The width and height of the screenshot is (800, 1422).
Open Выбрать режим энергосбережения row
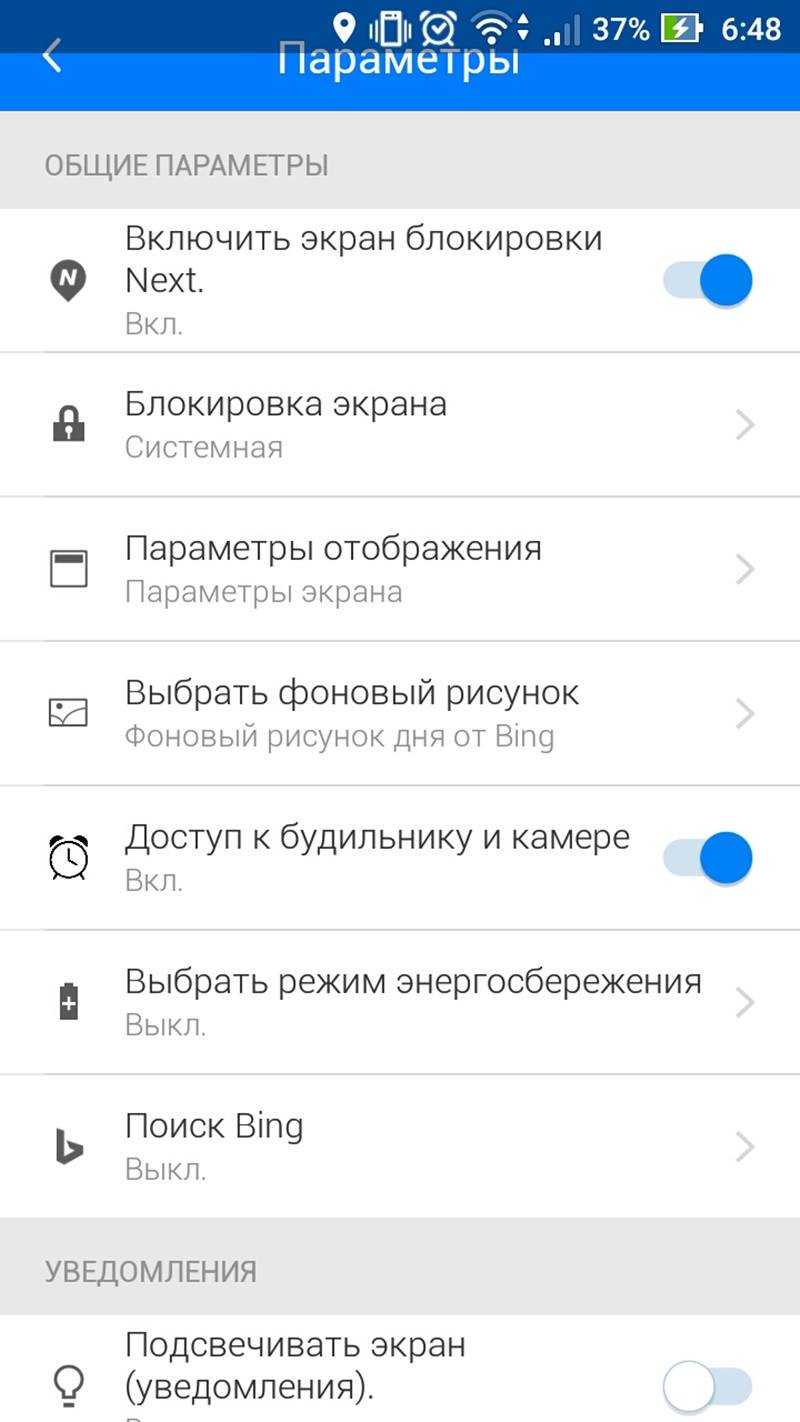pyautogui.click(x=400, y=1002)
